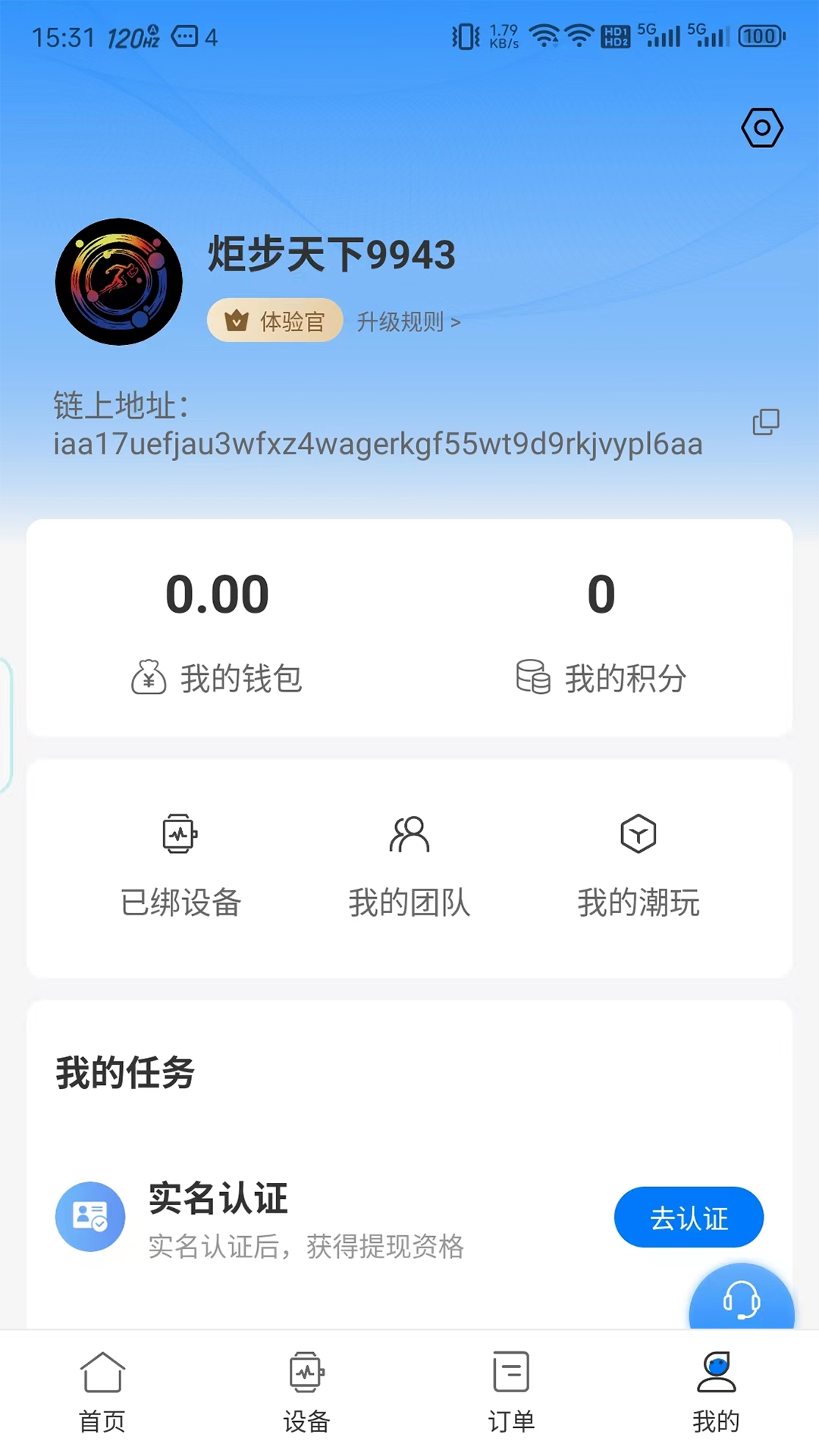The height and width of the screenshot is (1456, 819).
Task: Open the settings gear icon
Action: [762, 127]
